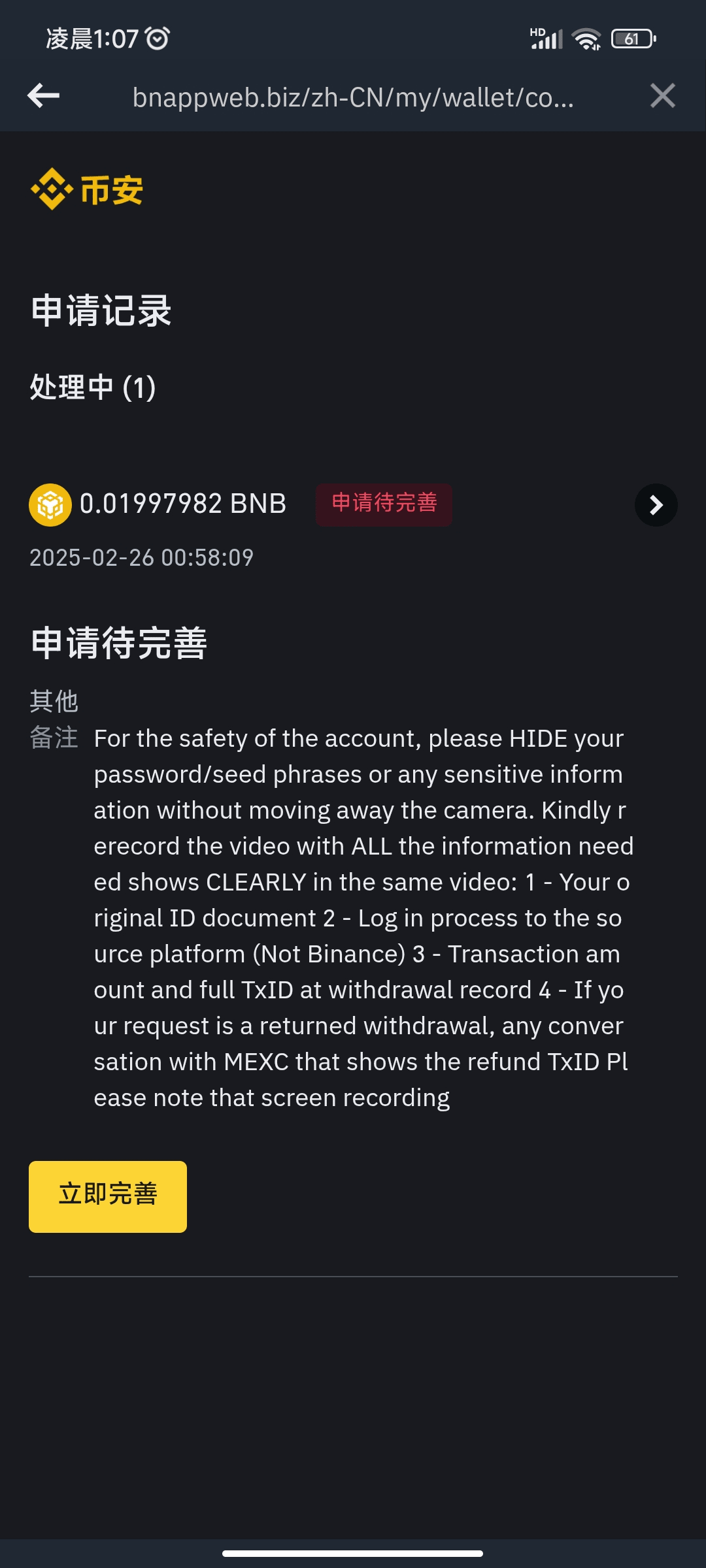Go back using the arrow in the browser bar
Screen dimensions: 706x1568
pos(43,96)
